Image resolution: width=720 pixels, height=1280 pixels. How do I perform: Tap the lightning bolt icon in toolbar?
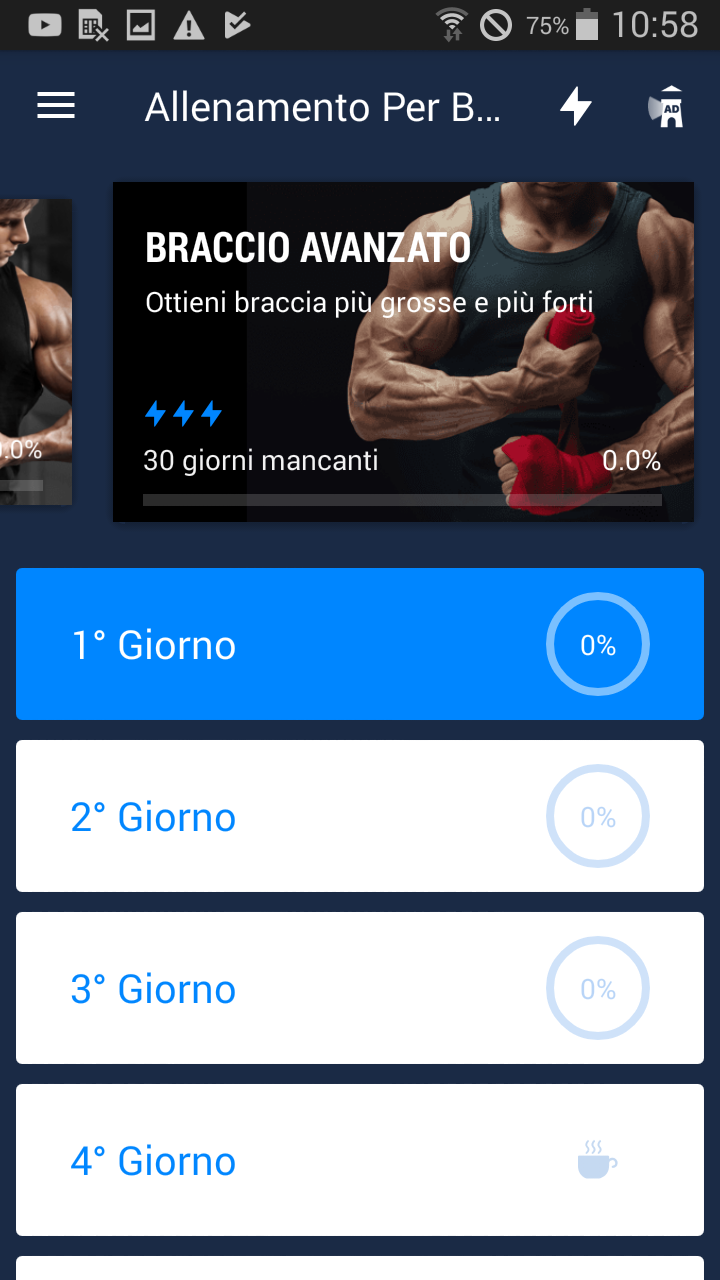click(575, 106)
